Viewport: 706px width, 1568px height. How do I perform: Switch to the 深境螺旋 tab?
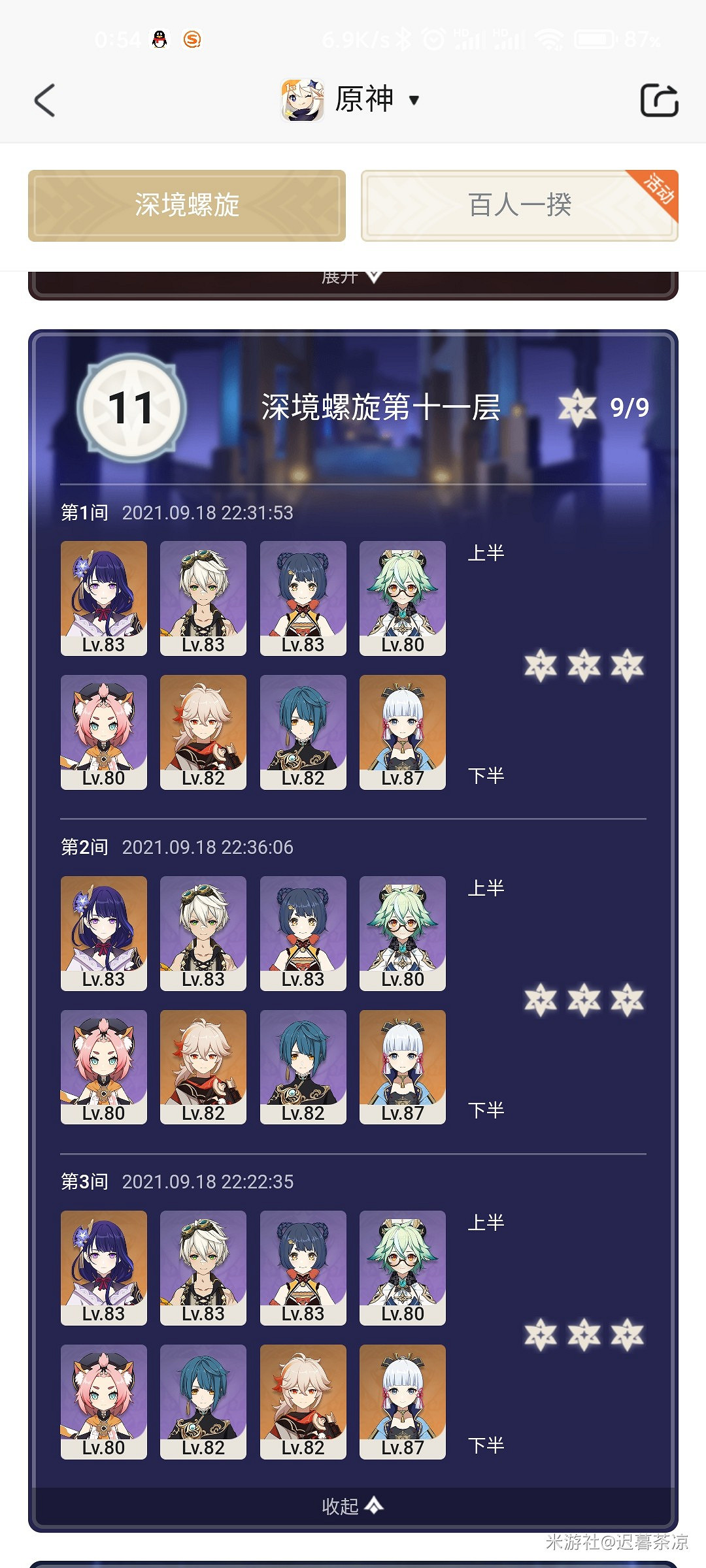click(187, 206)
